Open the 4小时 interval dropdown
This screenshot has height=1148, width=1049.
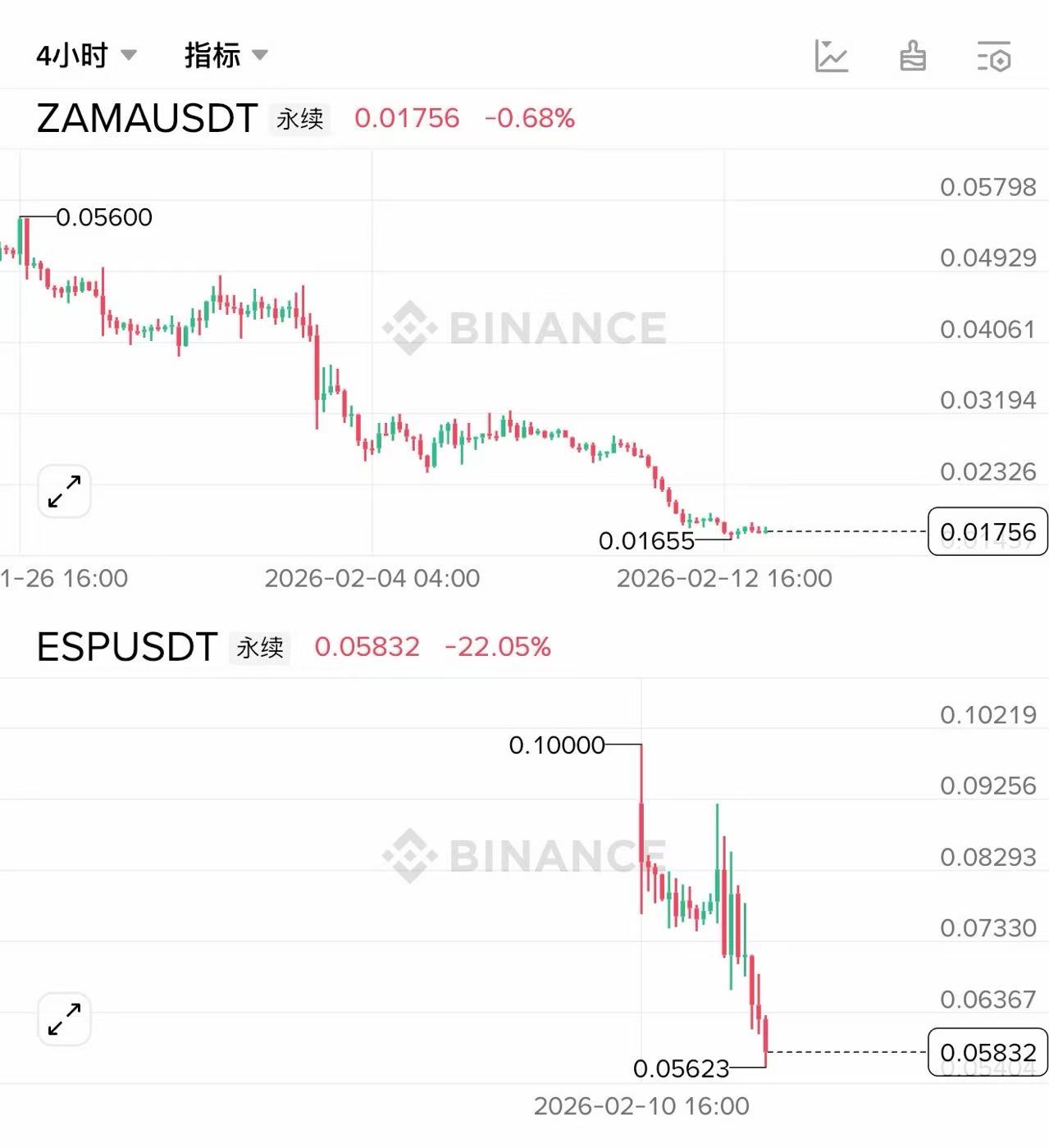[x=85, y=56]
